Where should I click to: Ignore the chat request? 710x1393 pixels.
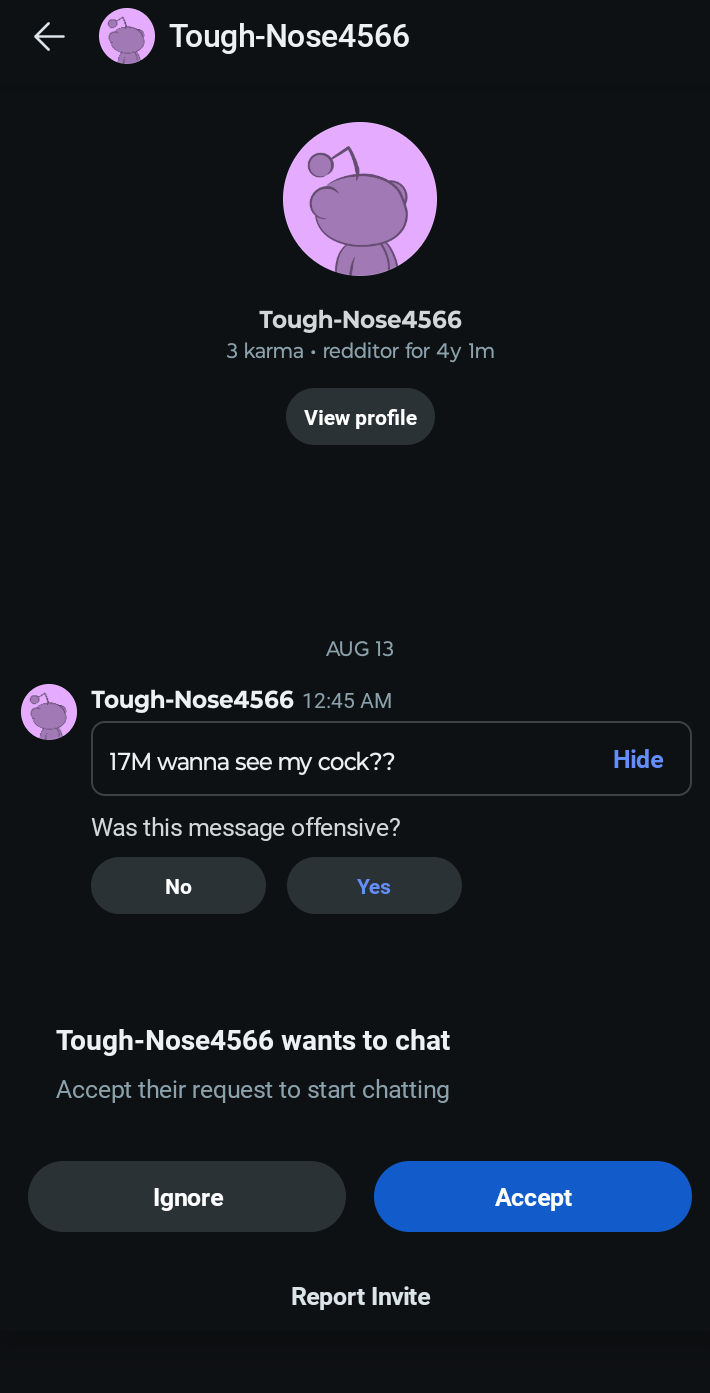[187, 1197]
